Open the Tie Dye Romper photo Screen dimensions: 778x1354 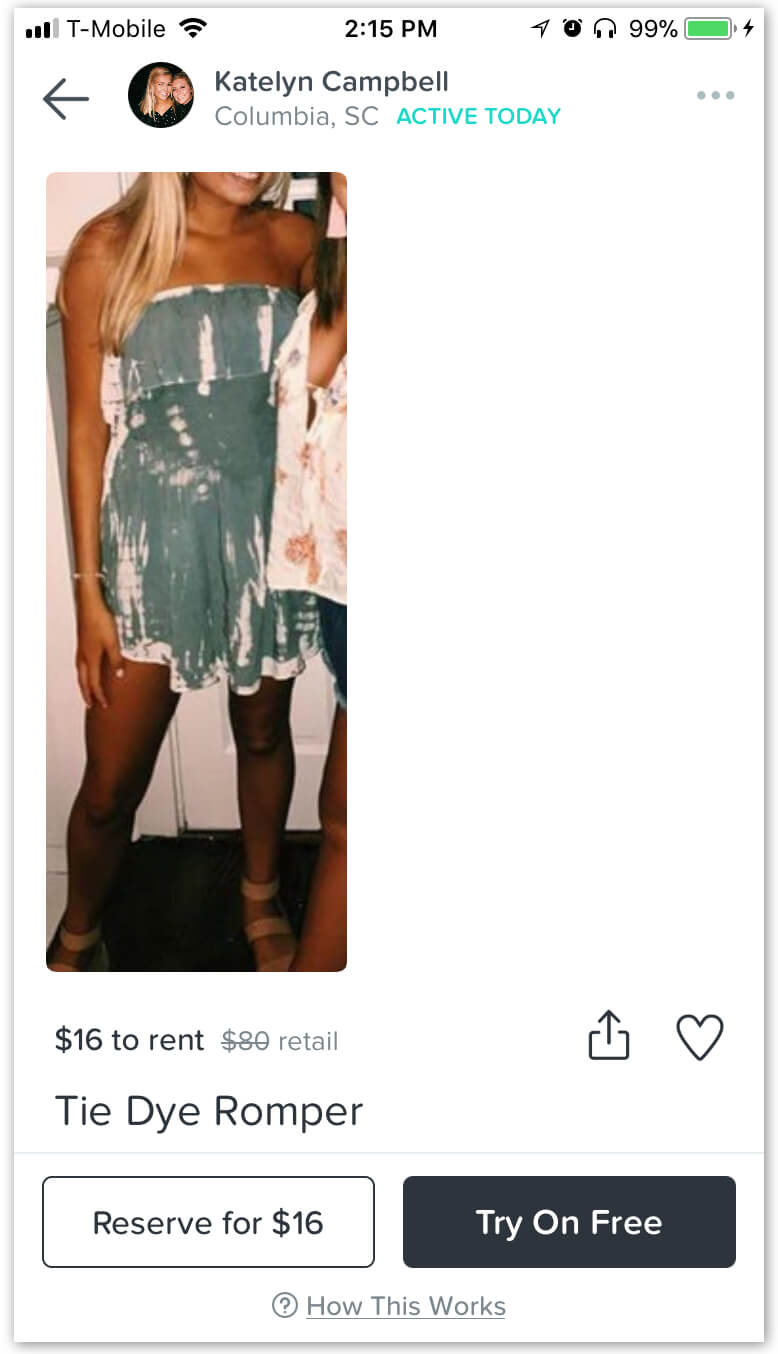(x=196, y=571)
